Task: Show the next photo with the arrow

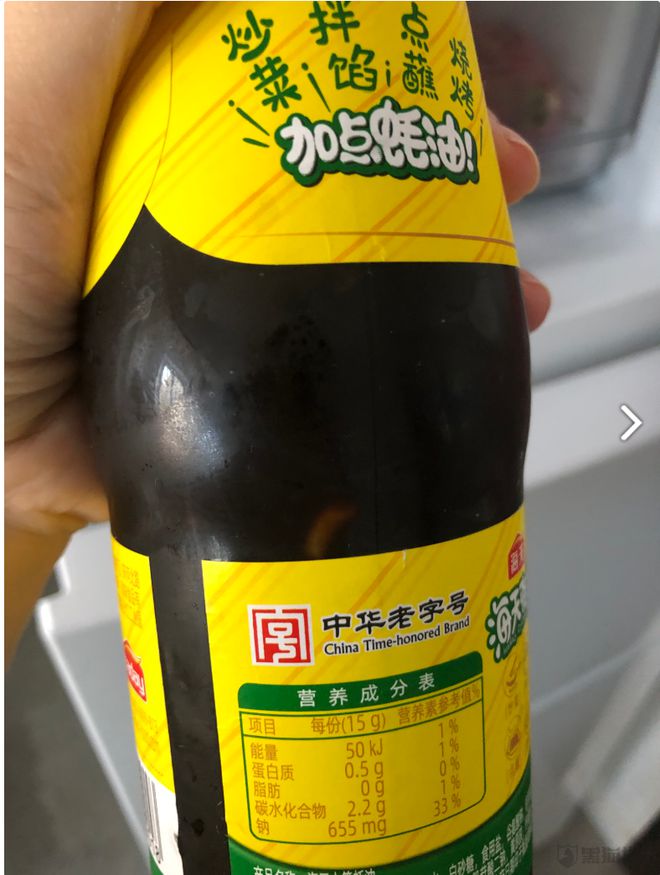Action: [631, 423]
